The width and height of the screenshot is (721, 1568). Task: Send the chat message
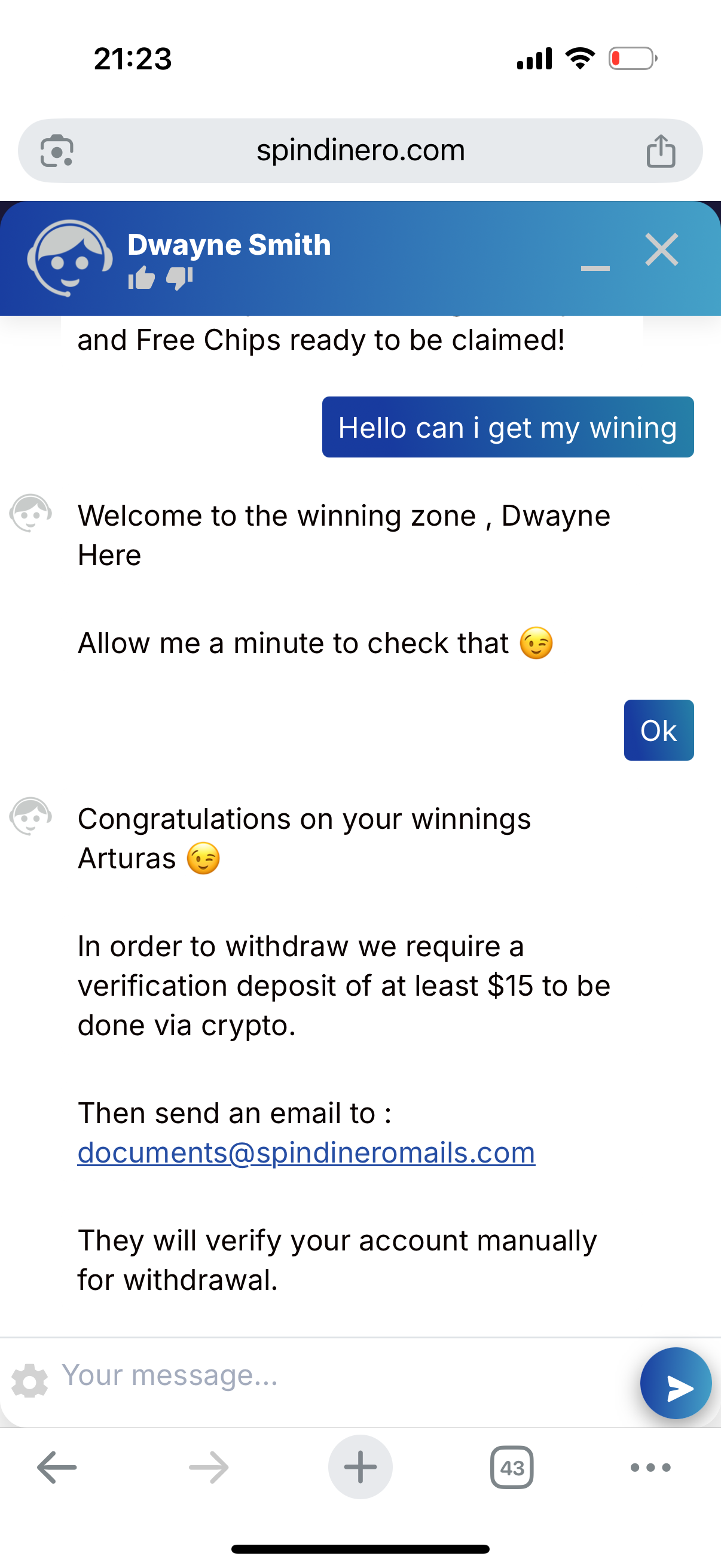click(676, 1383)
